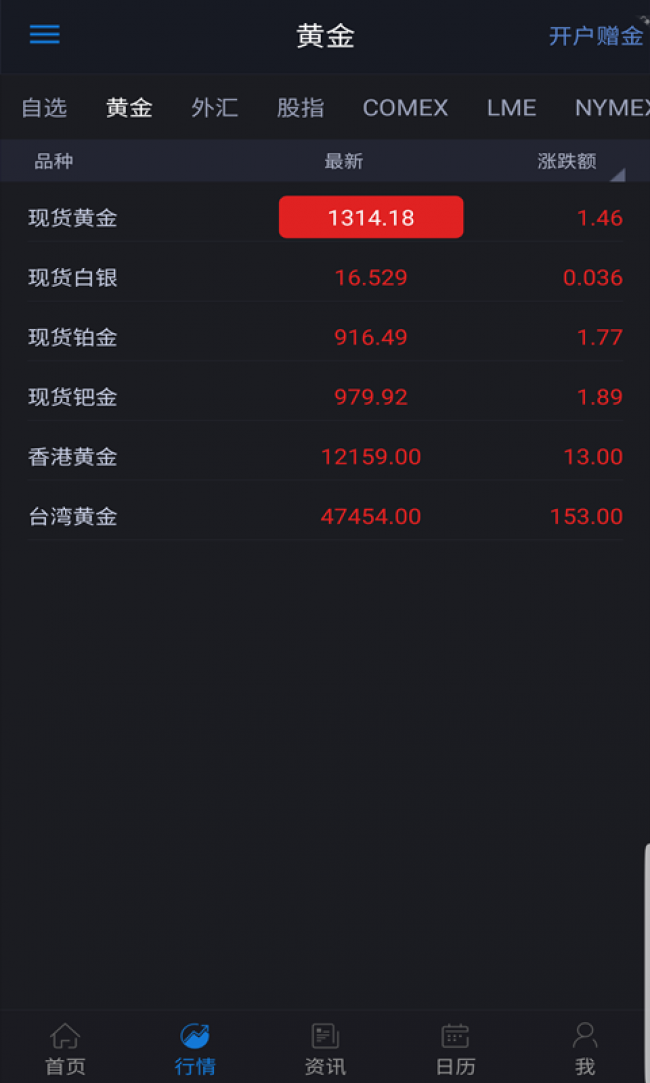View 现货铂金 details
This screenshot has height=1083, width=650.
(x=325, y=337)
